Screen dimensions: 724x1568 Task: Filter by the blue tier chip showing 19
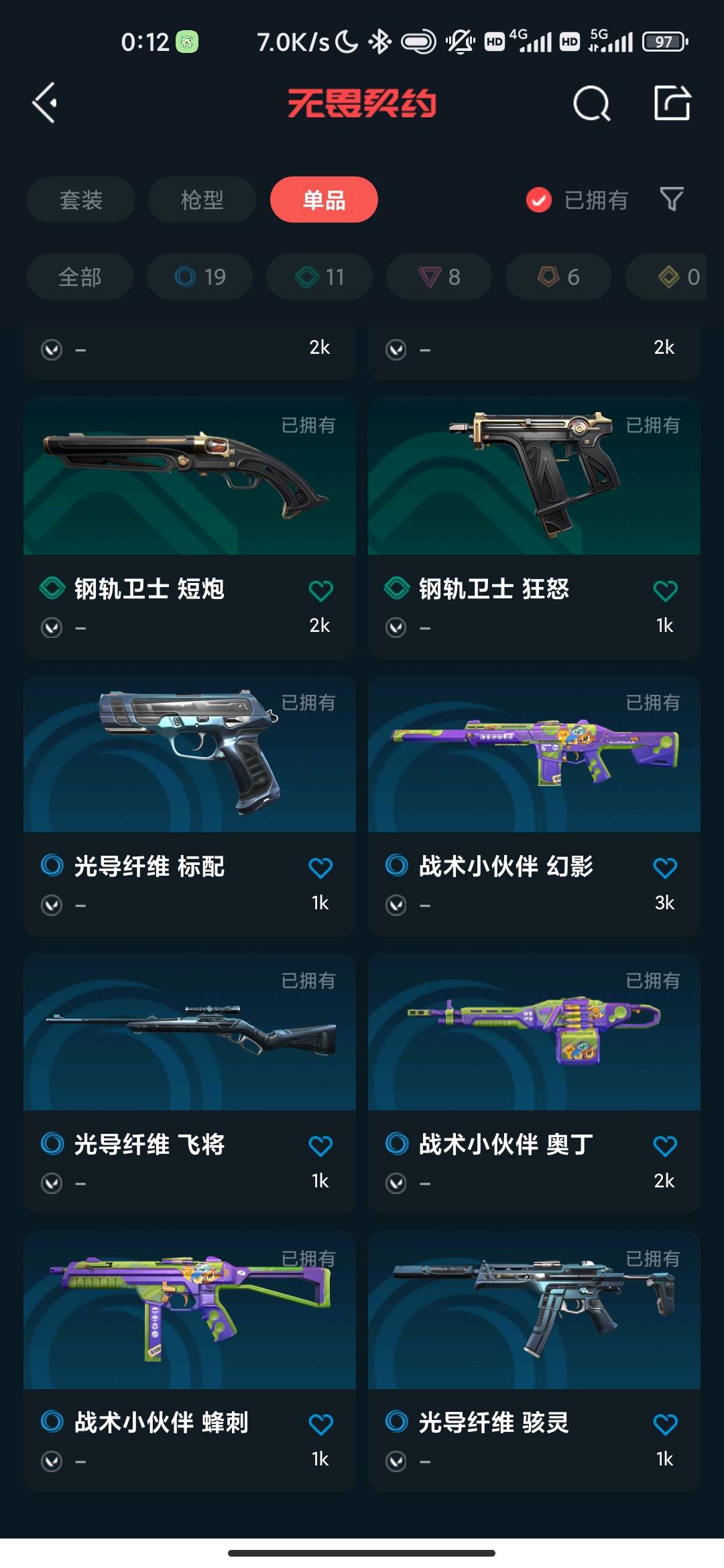tap(200, 277)
